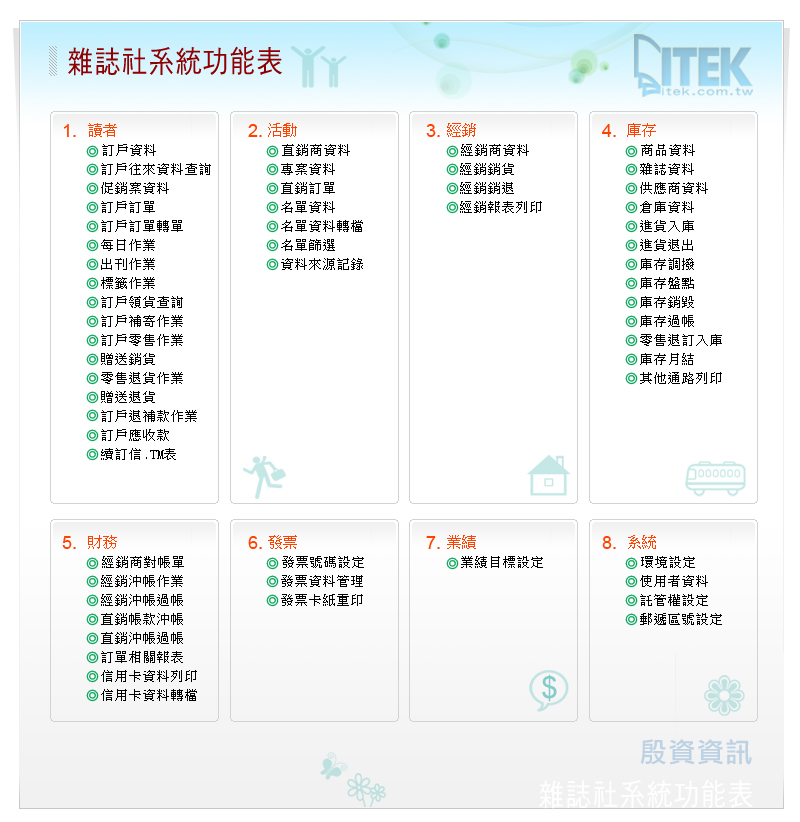Viewport: 800px width, 822px height.
Task: Open 續訂信.TM表
Action: pyautogui.click(x=138, y=455)
